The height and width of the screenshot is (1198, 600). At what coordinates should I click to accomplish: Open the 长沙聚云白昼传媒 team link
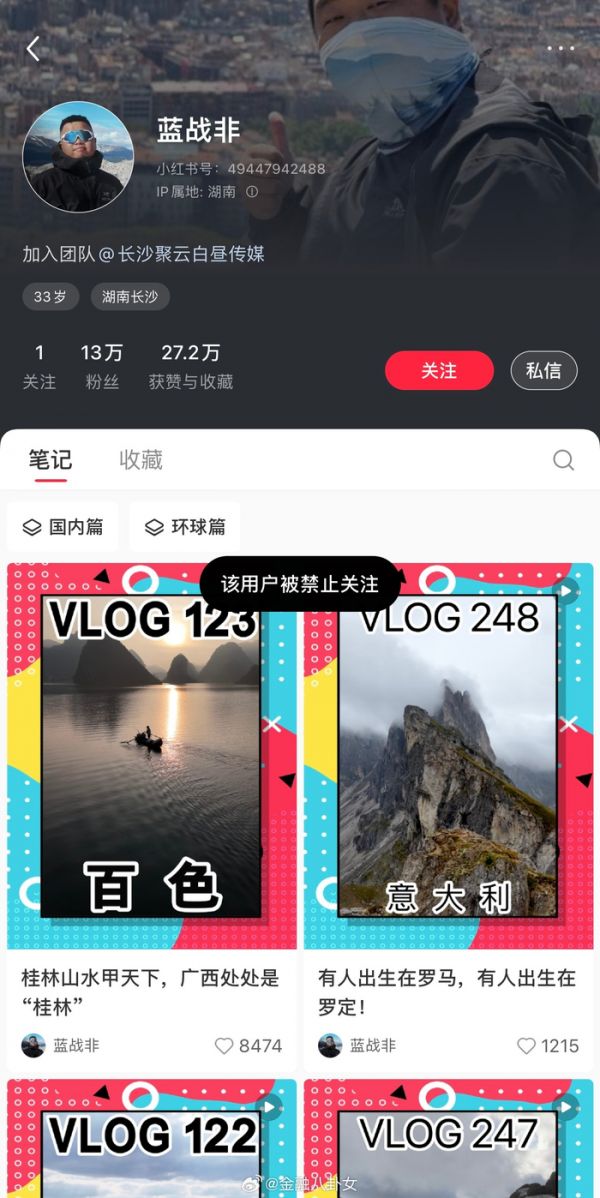tap(190, 254)
